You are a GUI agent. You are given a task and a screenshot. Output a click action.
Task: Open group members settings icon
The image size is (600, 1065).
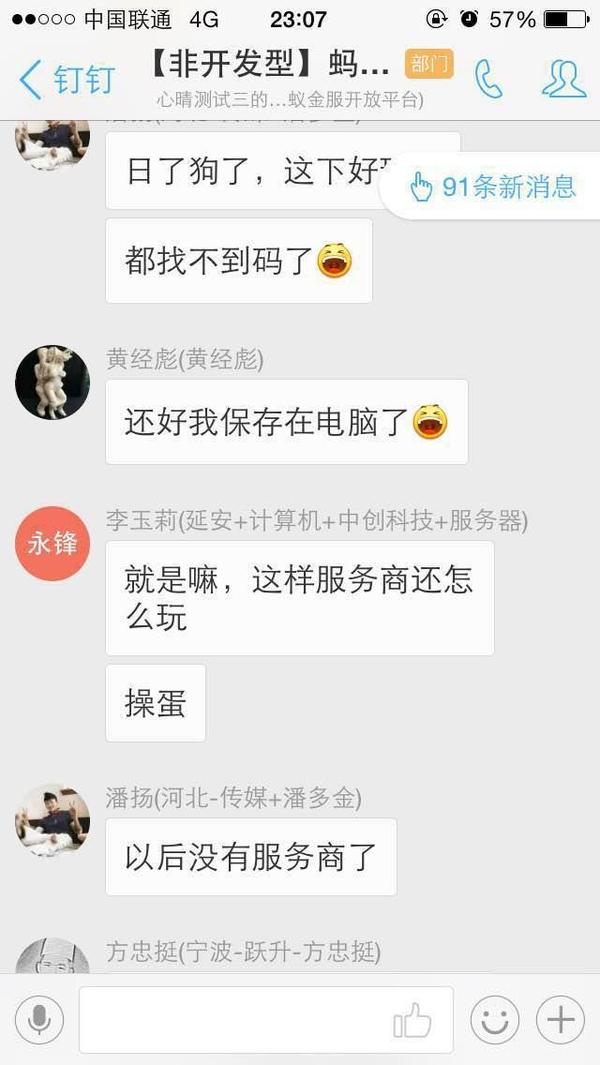(563, 80)
